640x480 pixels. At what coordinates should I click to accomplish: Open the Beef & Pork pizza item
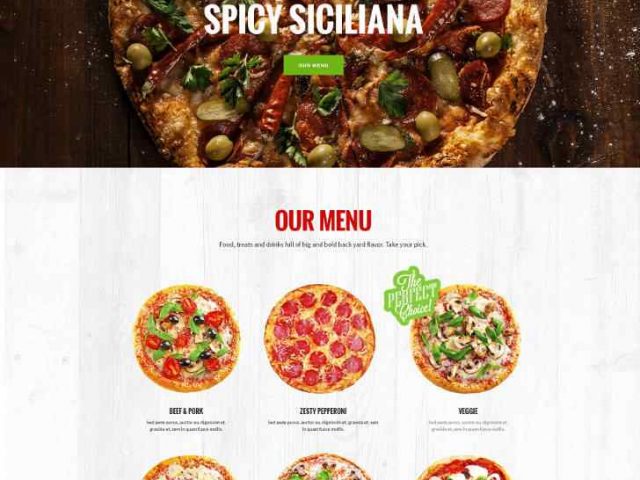pyautogui.click(x=187, y=338)
